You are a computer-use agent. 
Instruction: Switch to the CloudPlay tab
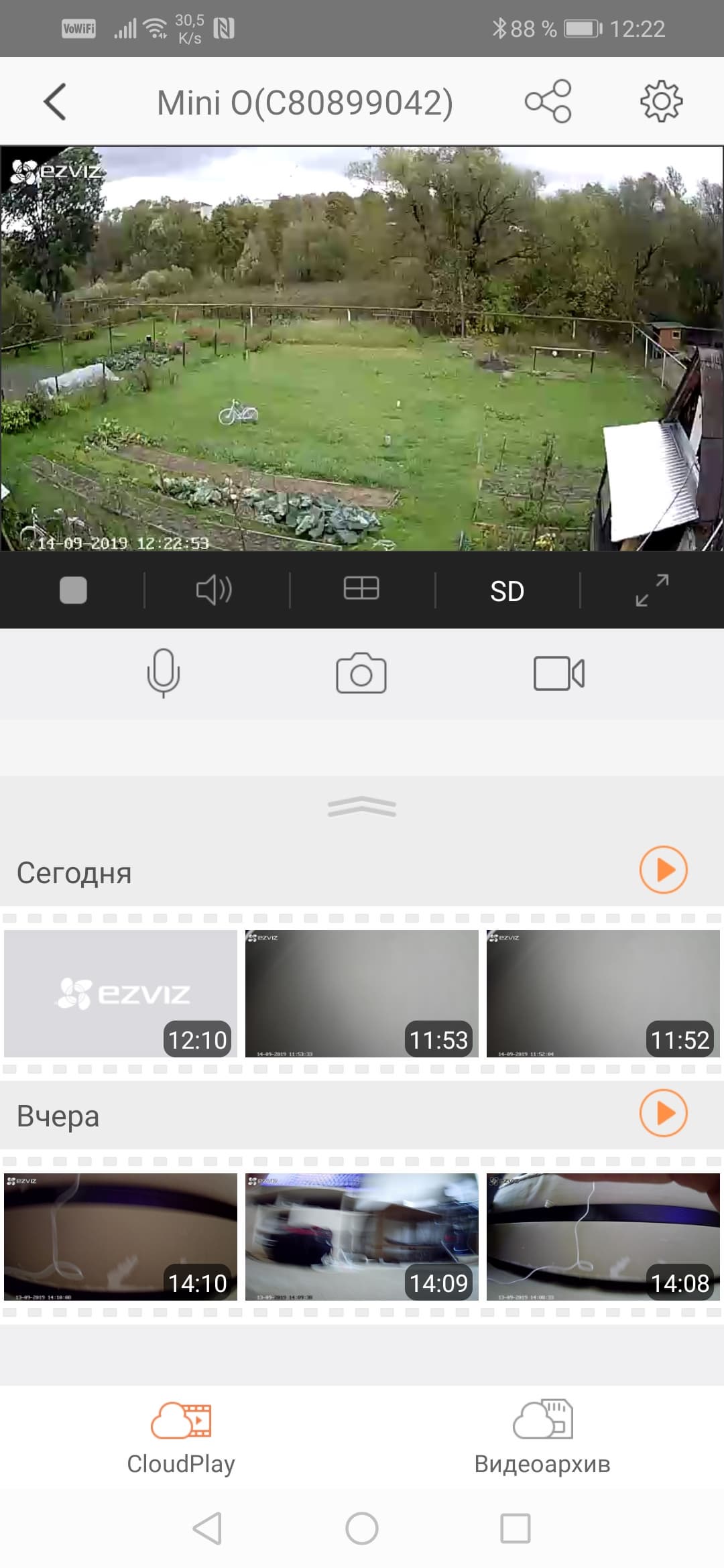181,1437
